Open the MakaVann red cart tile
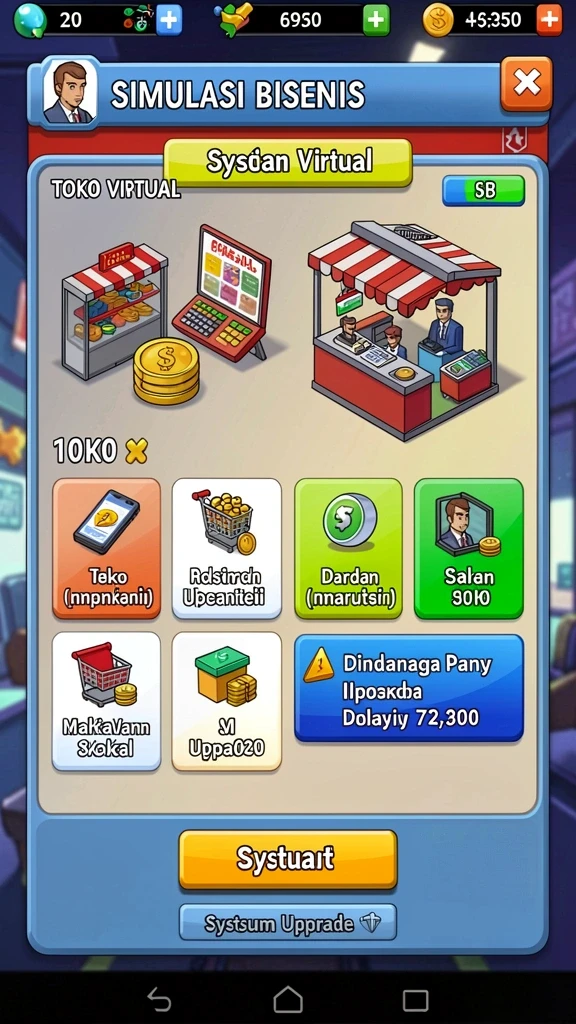Viewport: 576px width, 1024px height. click(106, 701)
